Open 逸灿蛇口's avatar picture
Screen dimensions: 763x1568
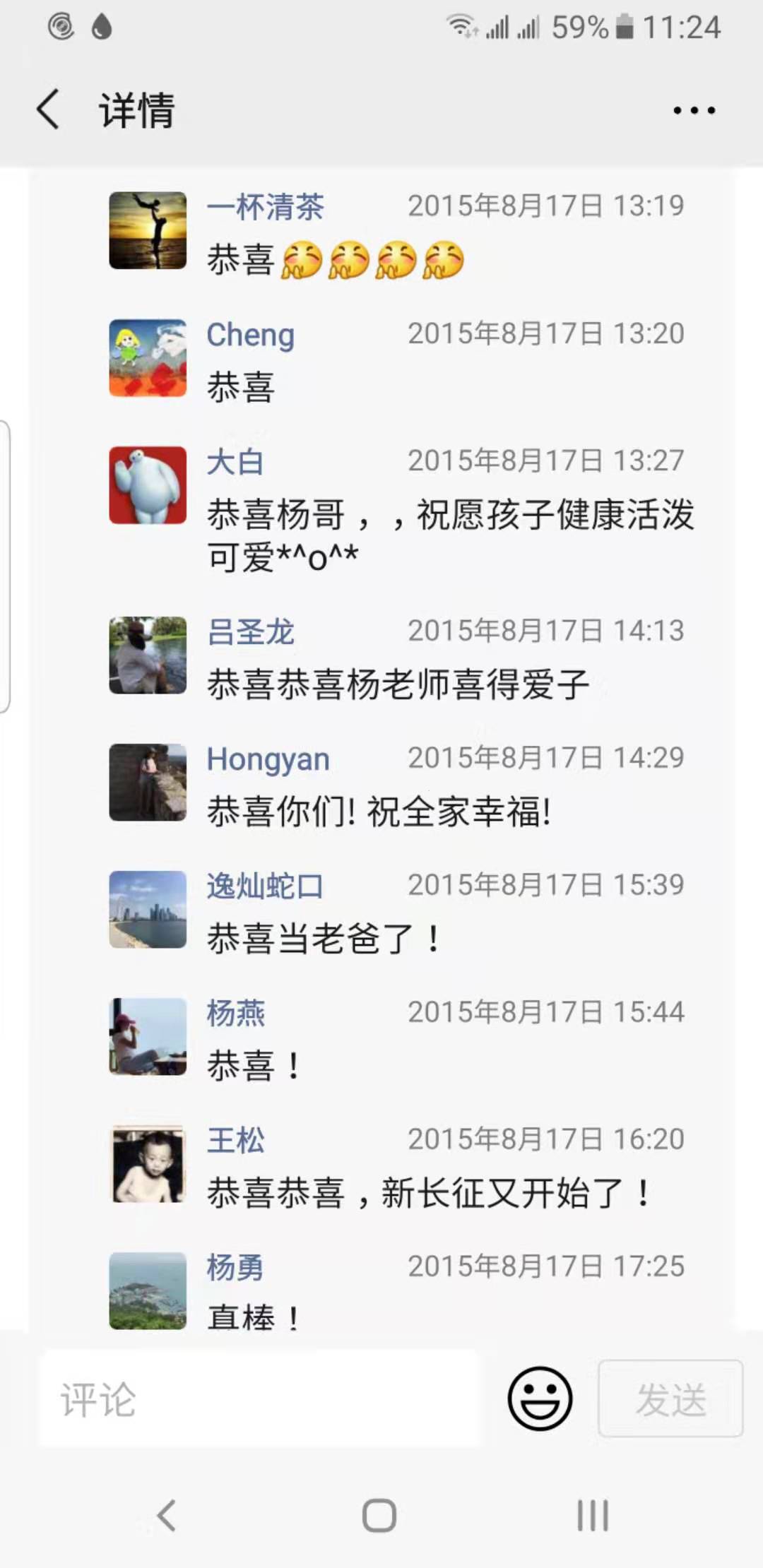pos(148,909)
